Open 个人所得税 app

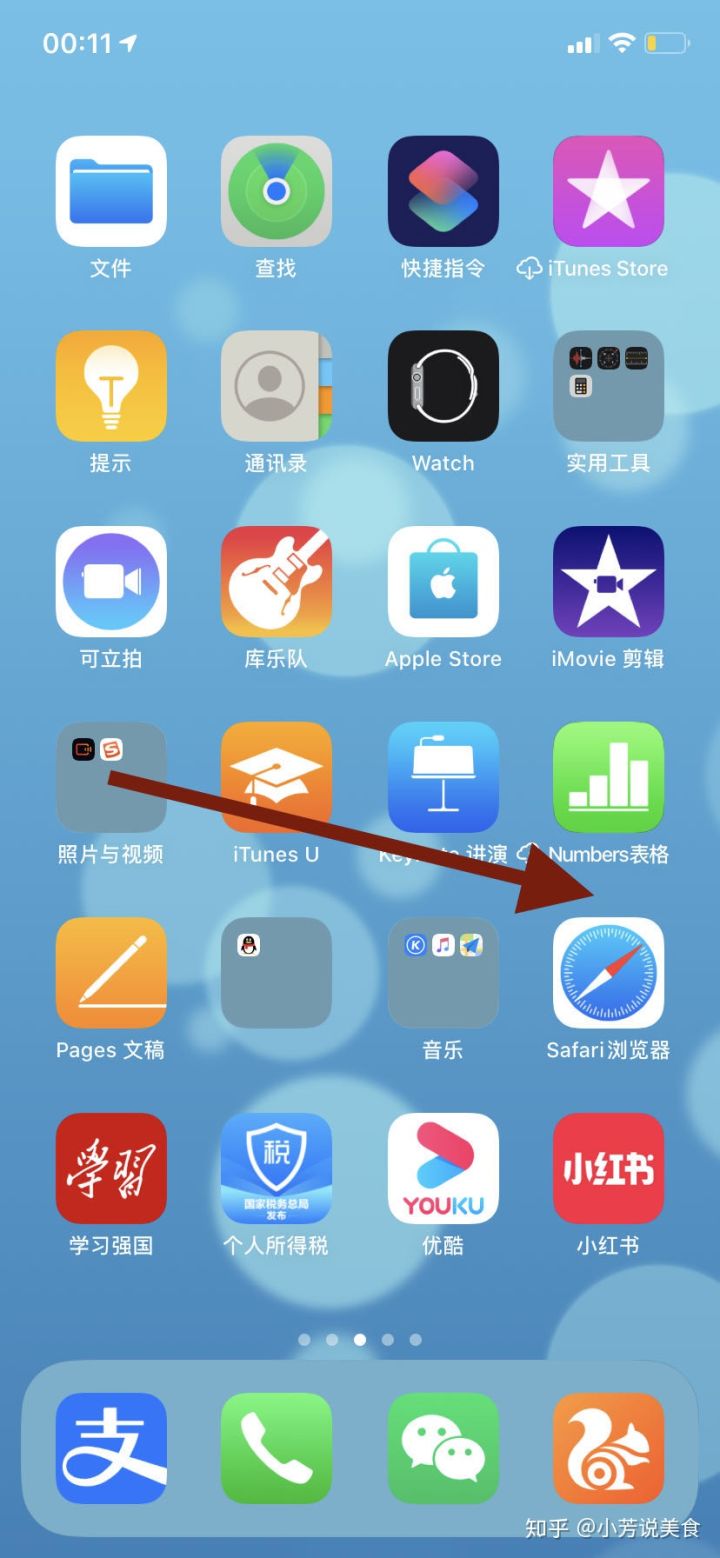click(x=276, y=1168)
